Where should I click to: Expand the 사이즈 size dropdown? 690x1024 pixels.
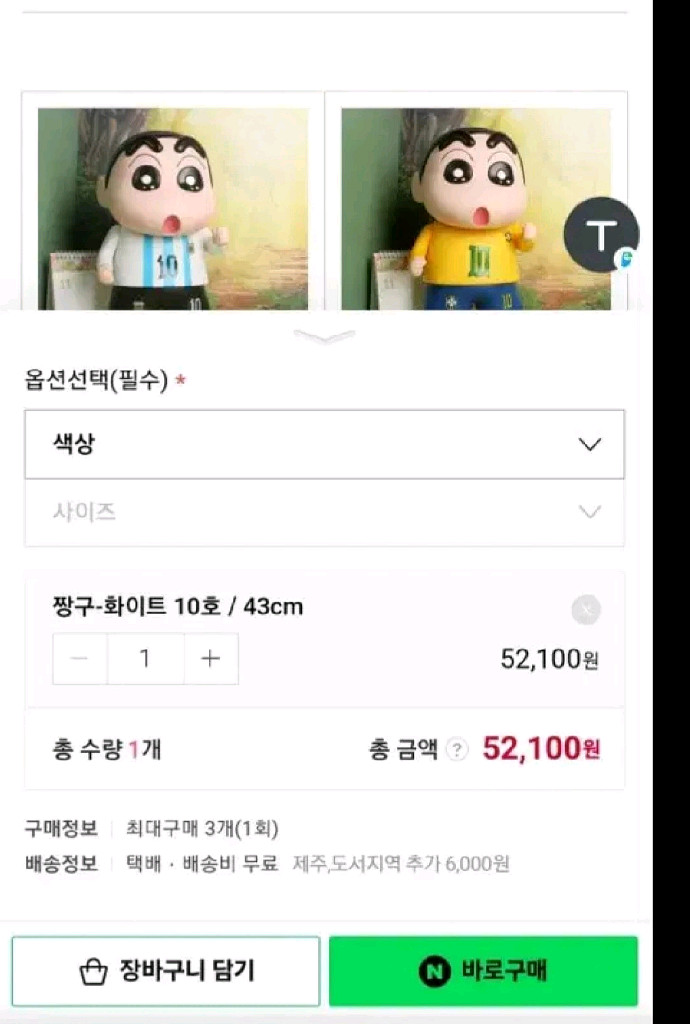[324, 512]
